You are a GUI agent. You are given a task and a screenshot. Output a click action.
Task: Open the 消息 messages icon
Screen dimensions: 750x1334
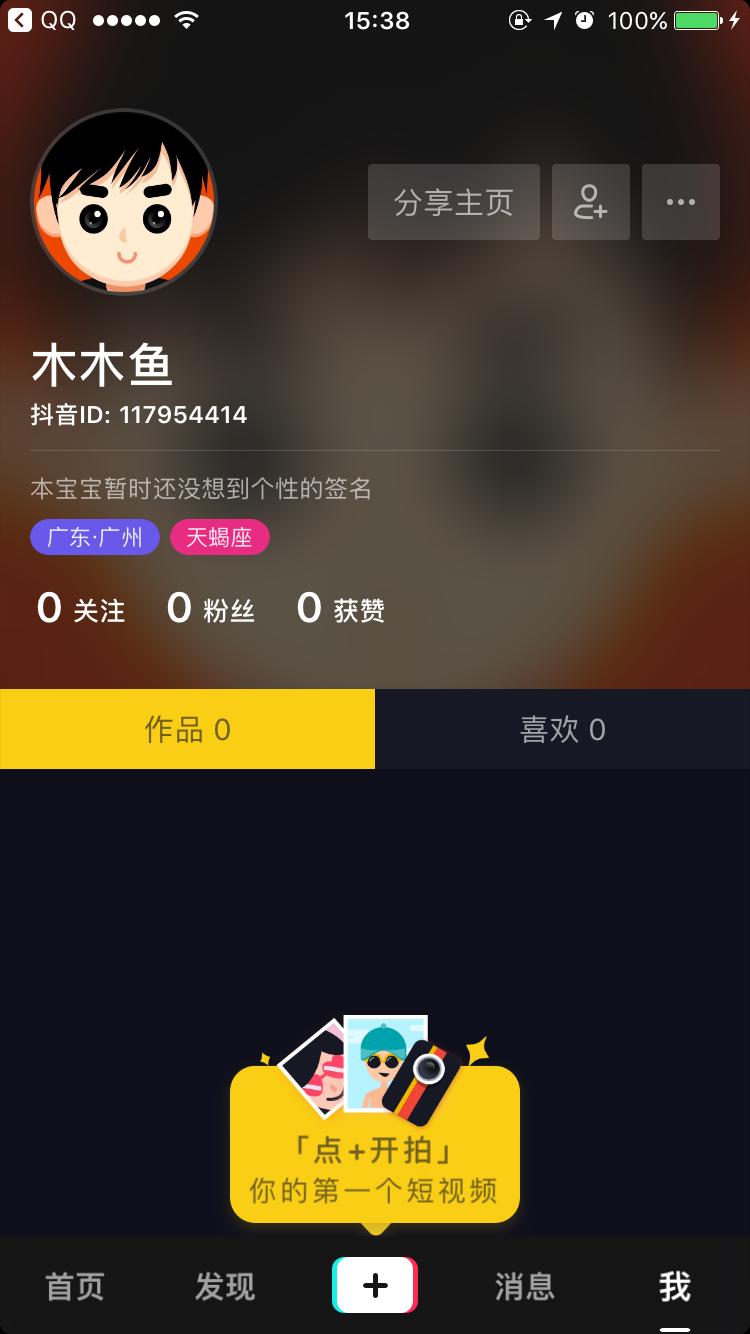tap(524, 1285)
